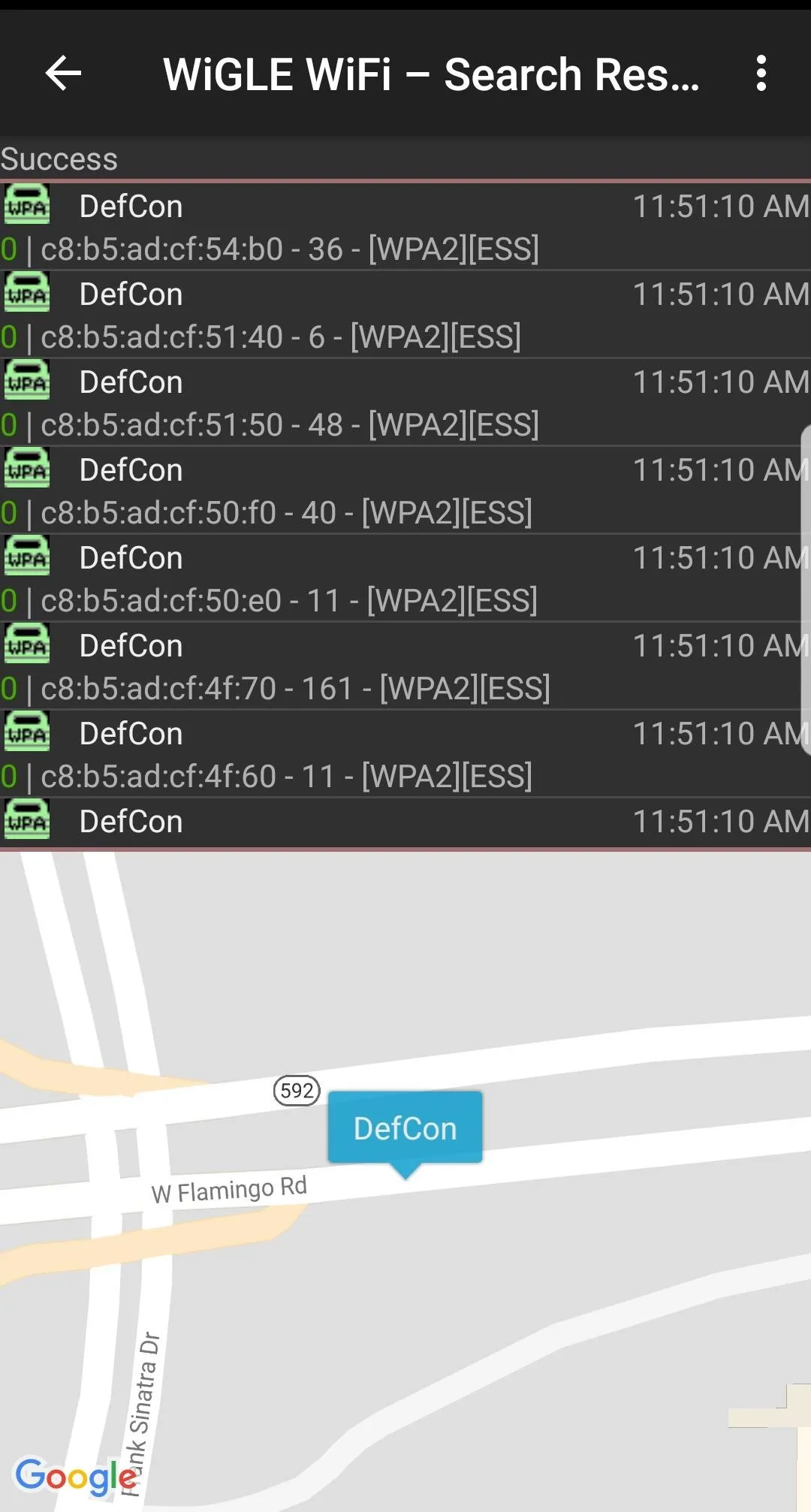Go back using the arrow
This screenshot has height=1512, width=811.
click(x=63, y=74)
